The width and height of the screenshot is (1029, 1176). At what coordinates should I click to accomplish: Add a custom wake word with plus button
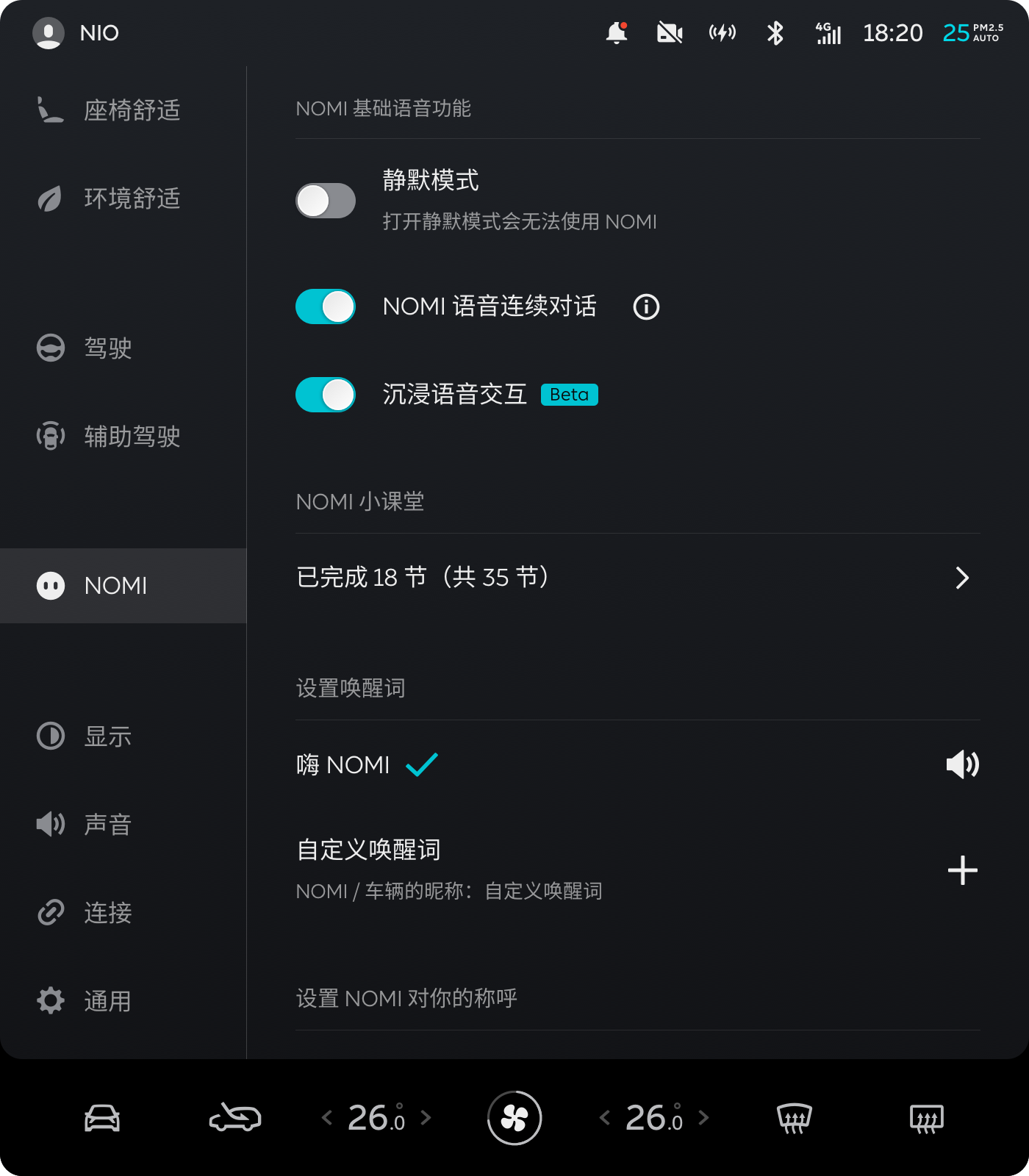(x=963, y=871)
